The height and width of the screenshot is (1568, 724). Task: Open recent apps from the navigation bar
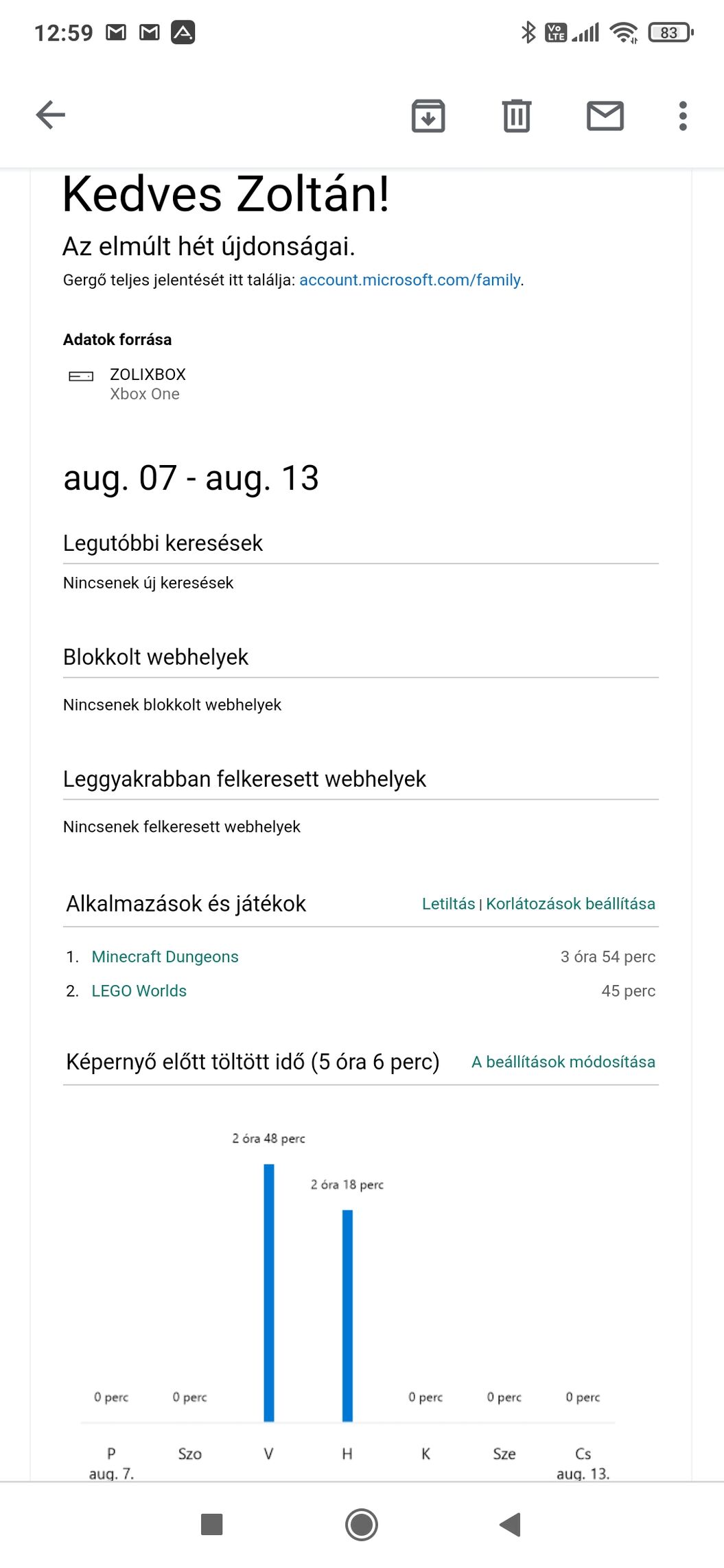point(211,1525)
